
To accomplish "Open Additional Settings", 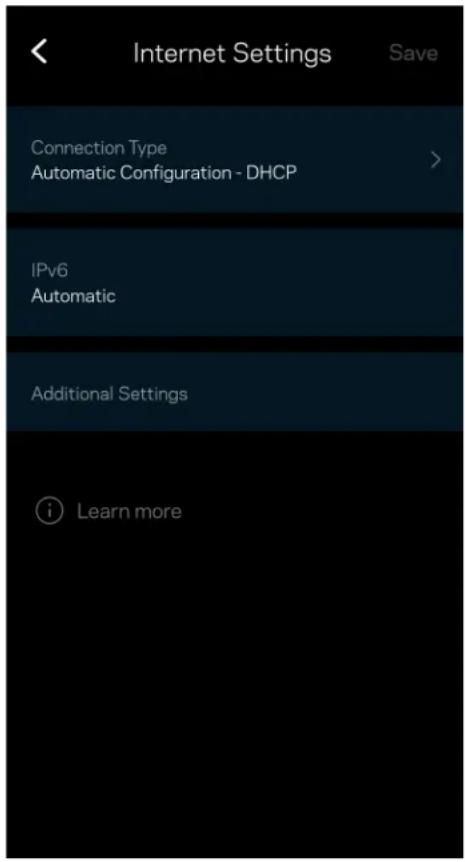I will (x=235, y=393).
